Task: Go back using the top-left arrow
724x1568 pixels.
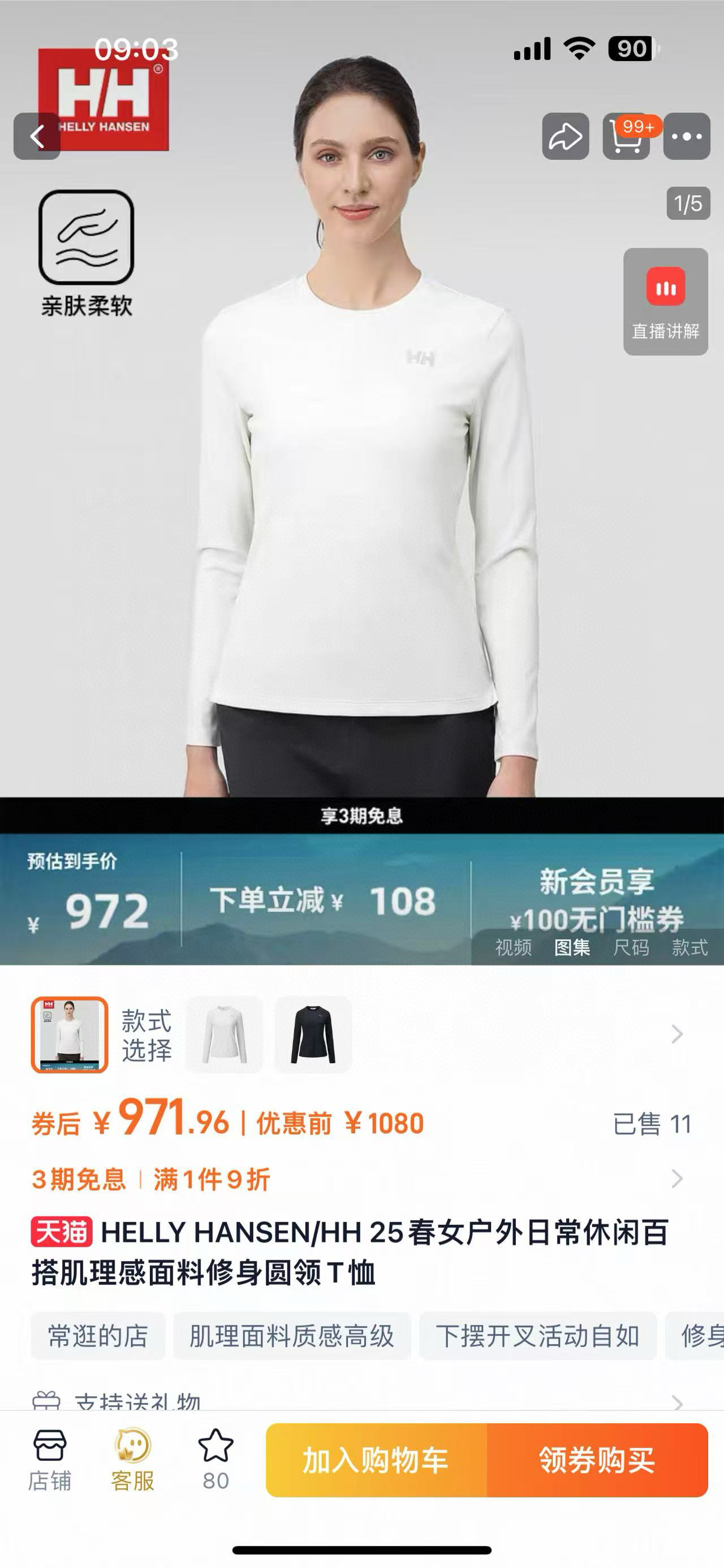Action: tap(37, 136)
